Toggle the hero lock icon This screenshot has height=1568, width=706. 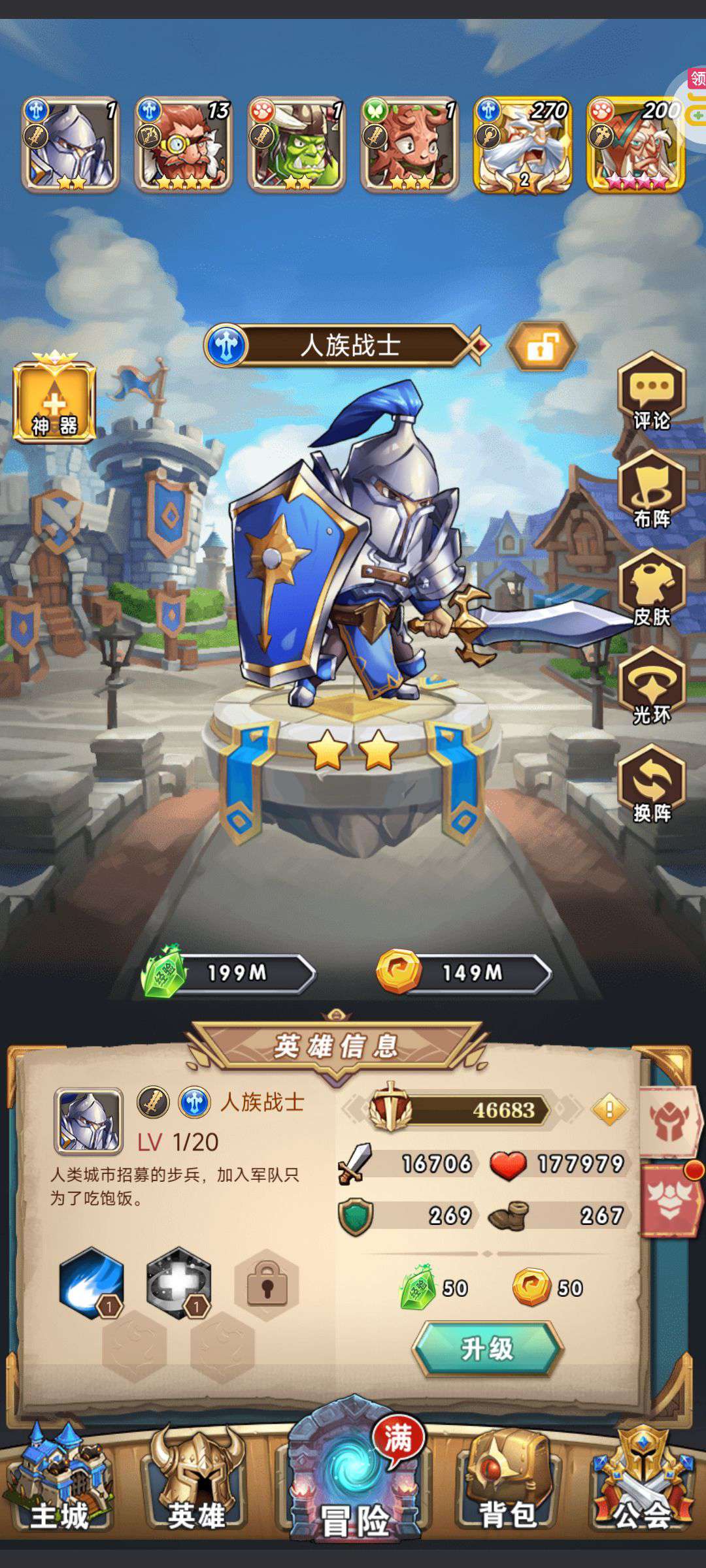[x=542, y=346]
